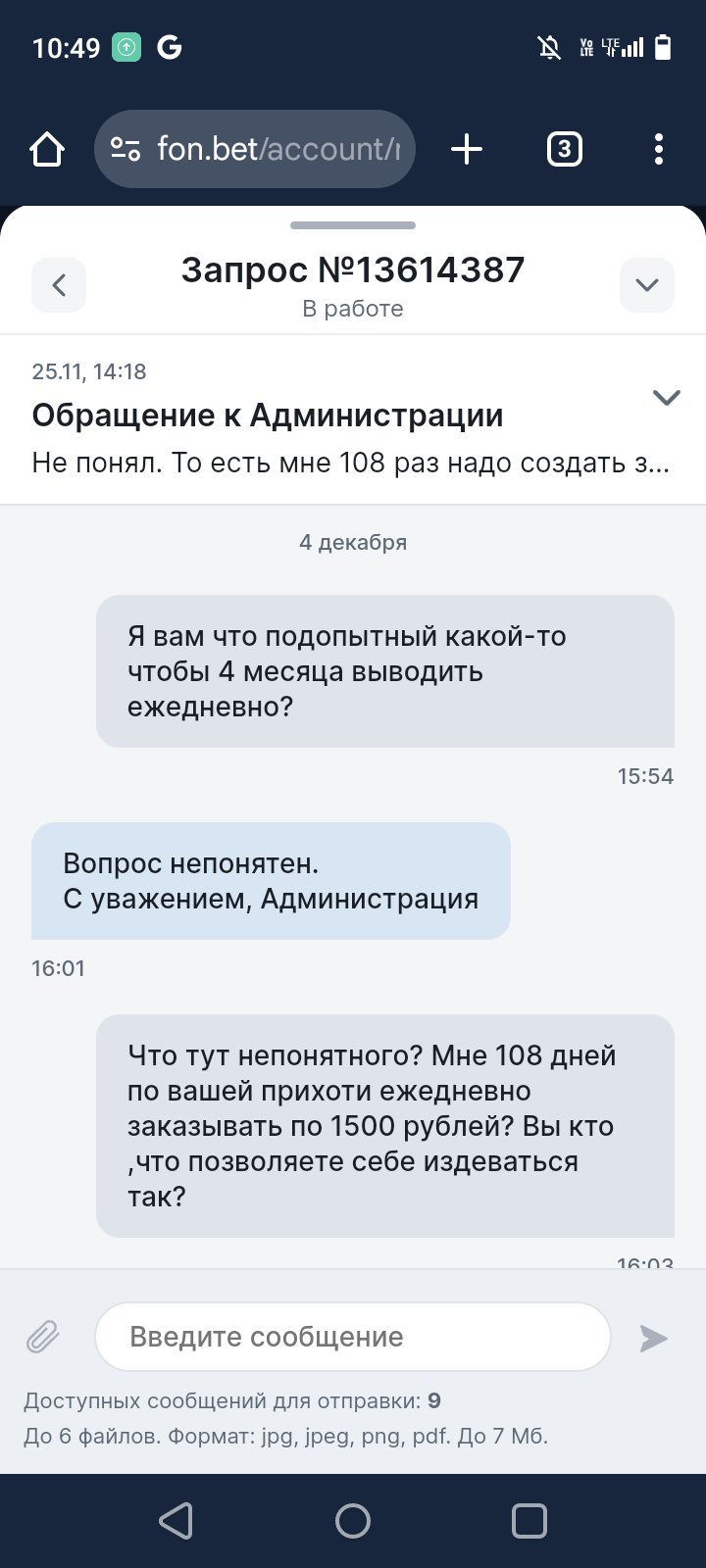This screenshot has height=1568, width=706.
Task: Open the dropdown chevron next to request title
Action: [646, 285]
